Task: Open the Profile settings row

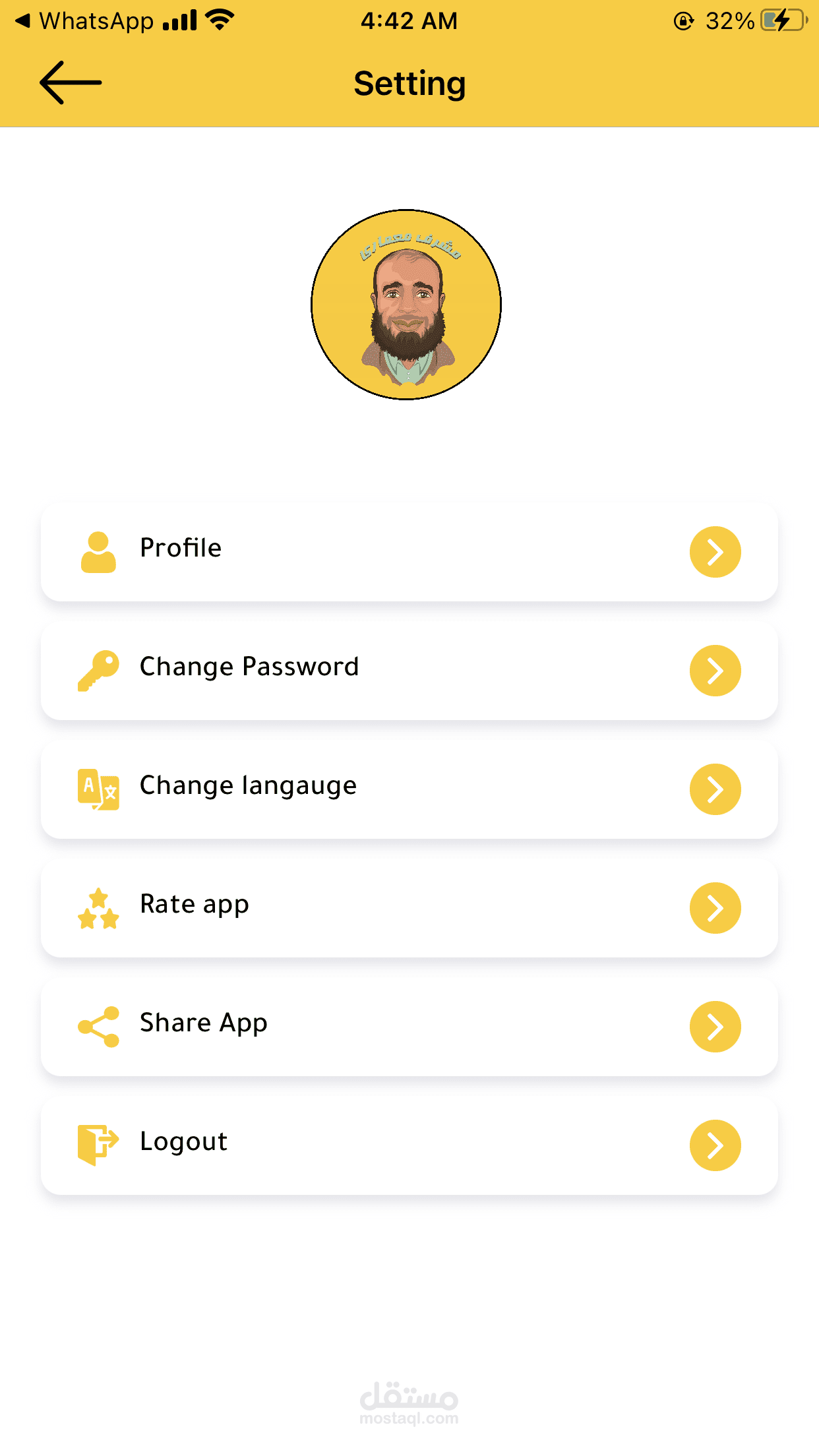Action: pyautogui.click(x=409, y=551)
